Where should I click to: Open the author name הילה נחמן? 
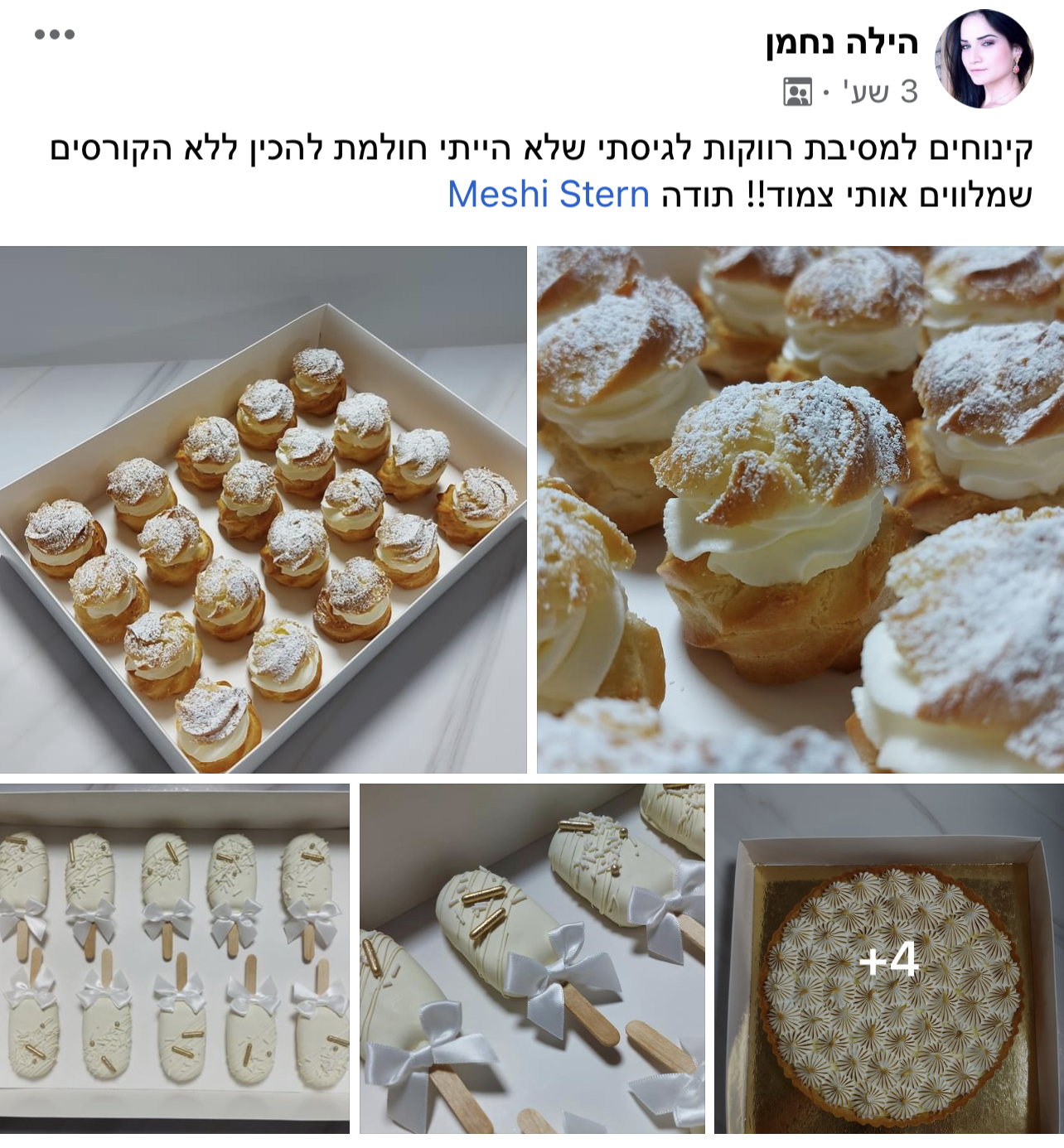click(842, 42)
